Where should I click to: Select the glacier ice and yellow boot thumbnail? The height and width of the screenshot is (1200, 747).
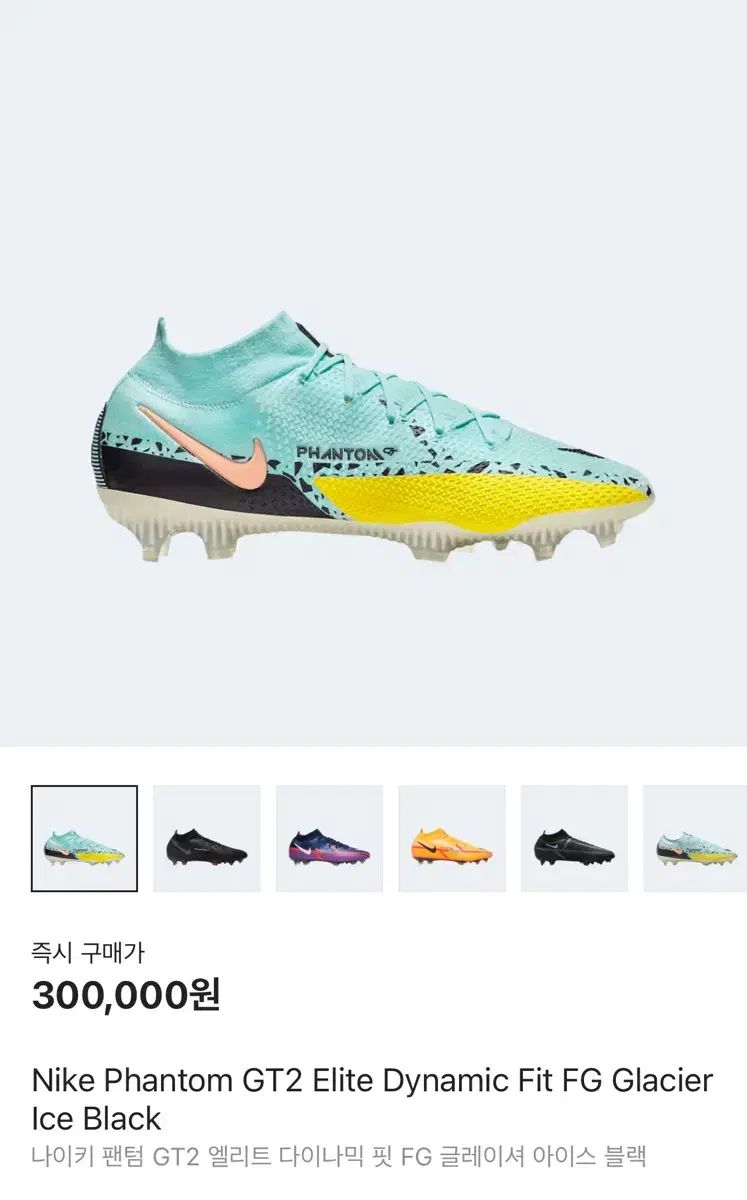84,838
